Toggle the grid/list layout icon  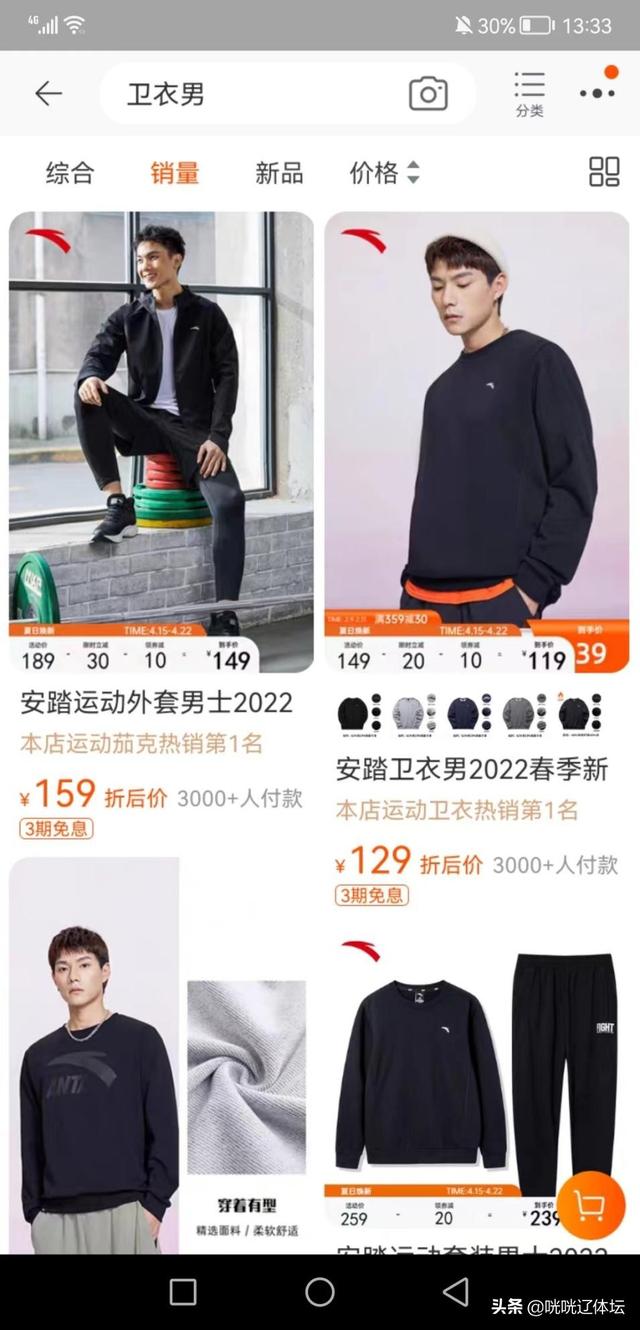tap(604, 172)
